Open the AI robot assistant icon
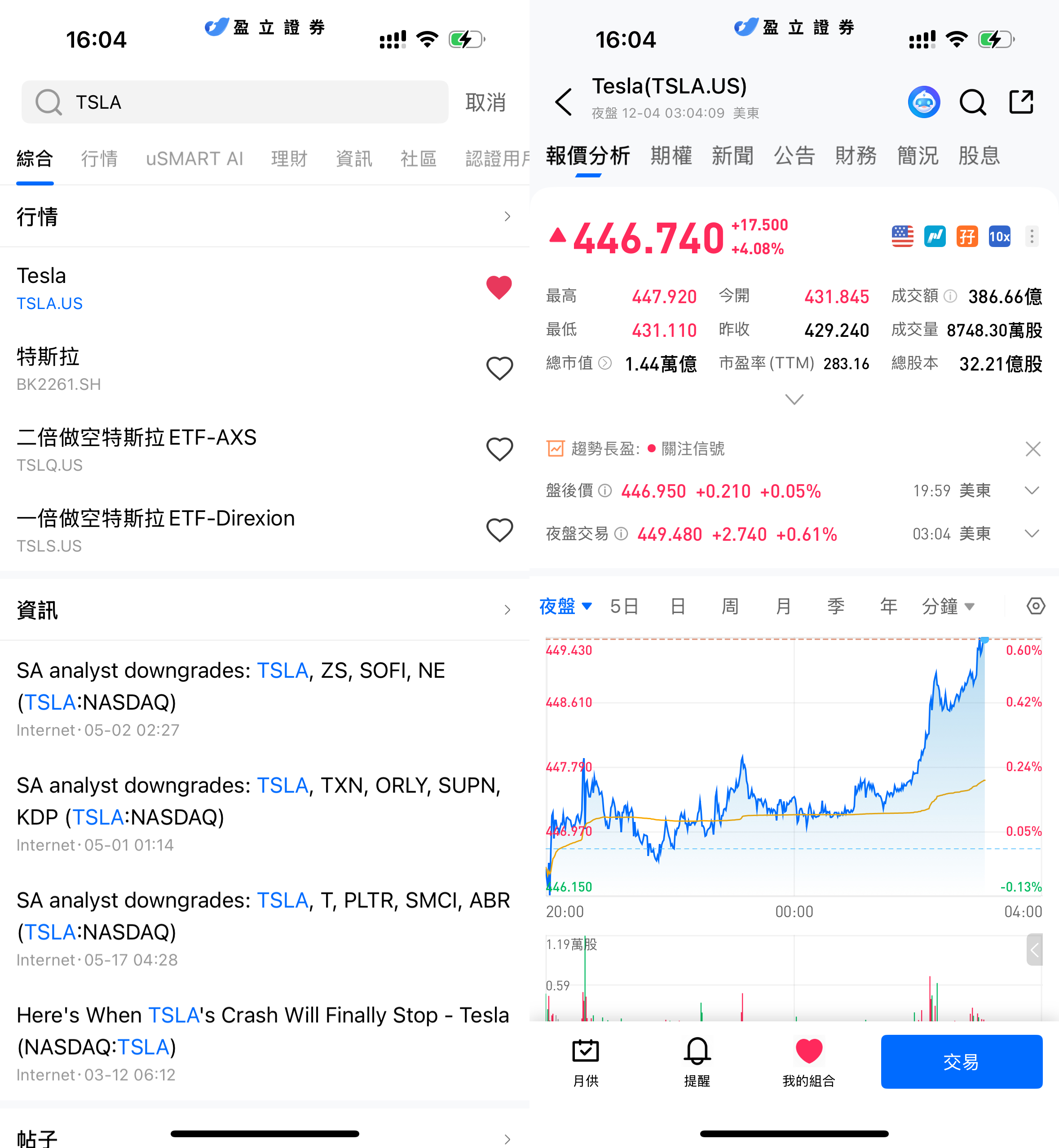This screenshot has height=1148, width=1059. click(923, 102)
